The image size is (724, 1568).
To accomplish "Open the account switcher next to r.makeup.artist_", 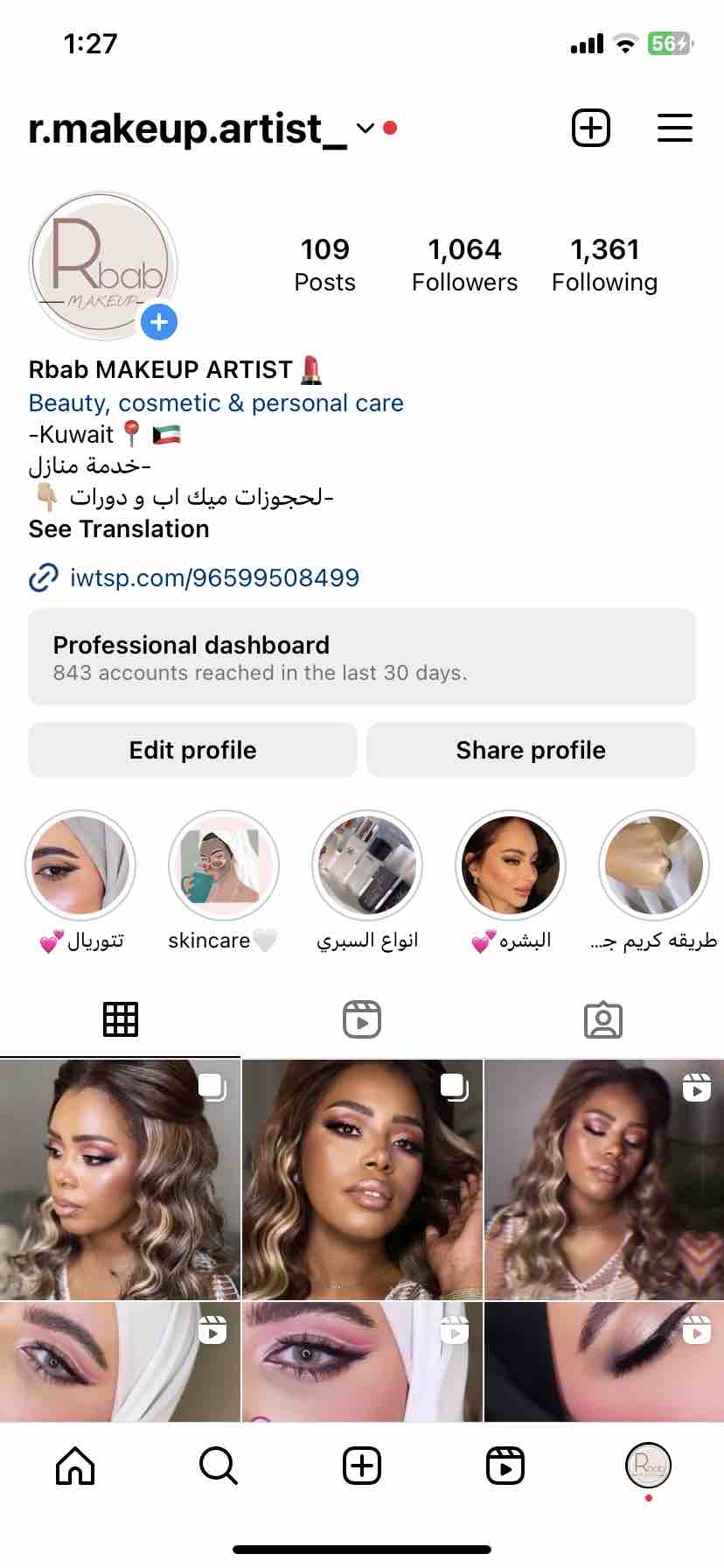I will point(365,129).
